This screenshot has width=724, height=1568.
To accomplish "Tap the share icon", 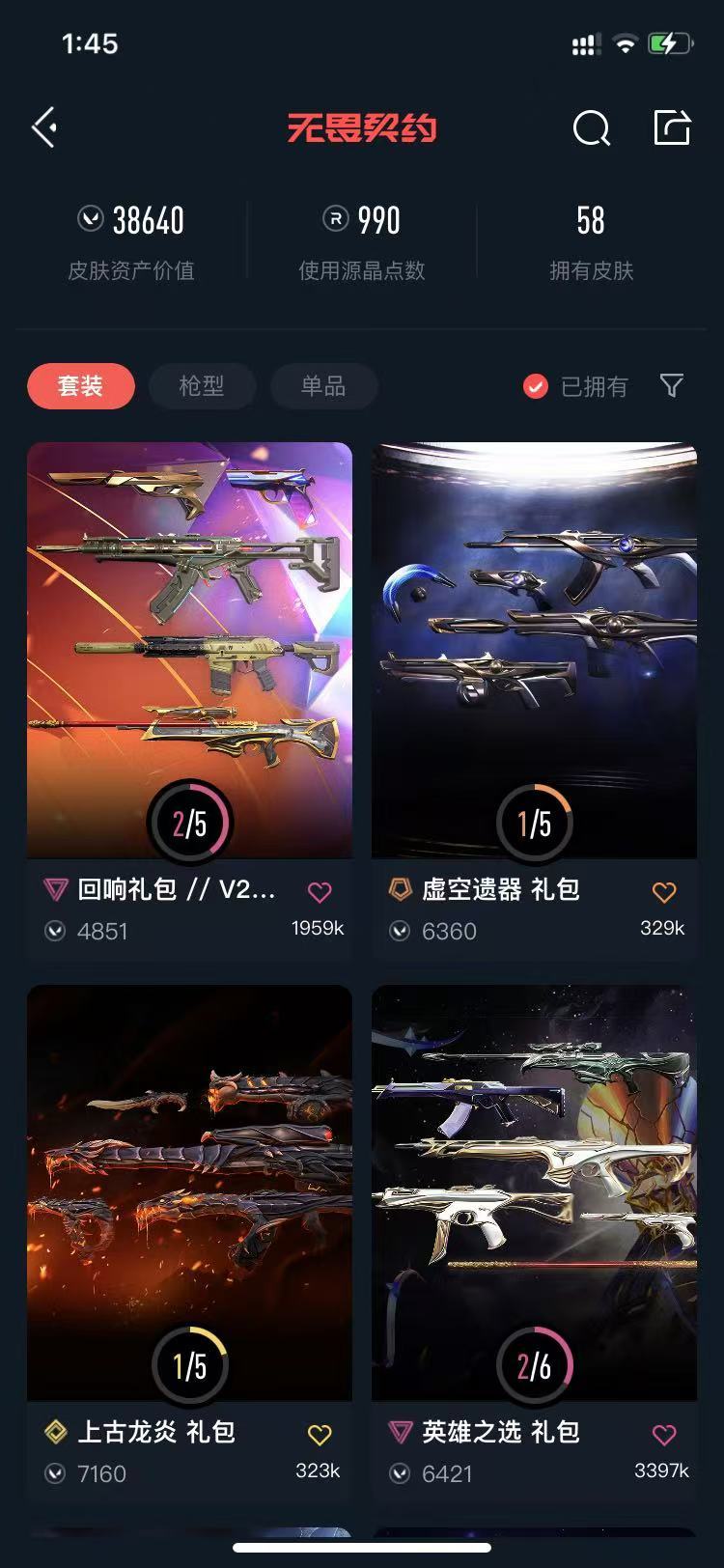I will pos(672,127).
